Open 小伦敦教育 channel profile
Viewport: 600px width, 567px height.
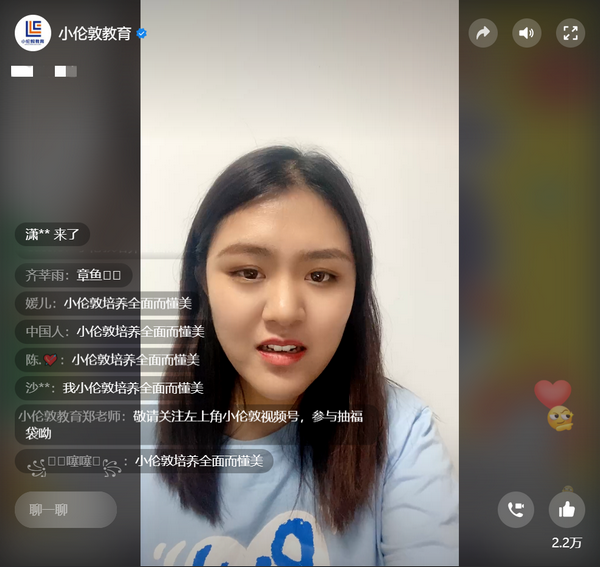tap(33, 33)
